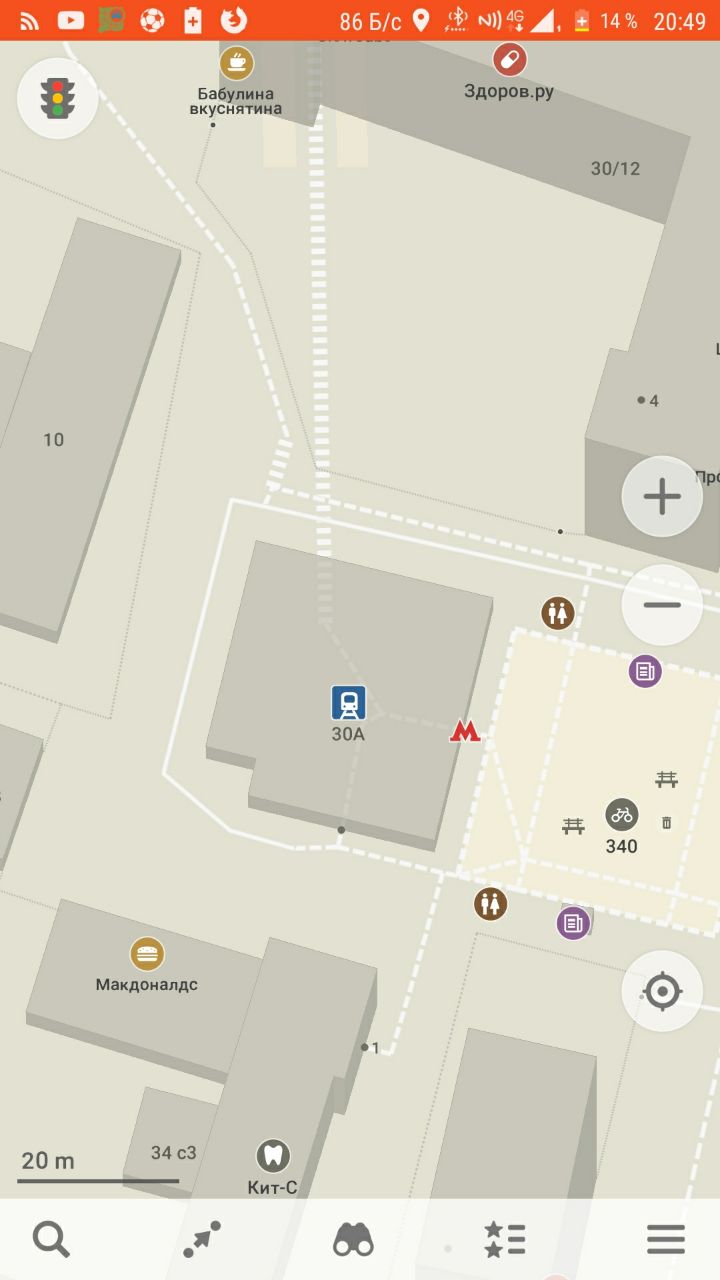Tap the red metro M marker

[465, 731]
